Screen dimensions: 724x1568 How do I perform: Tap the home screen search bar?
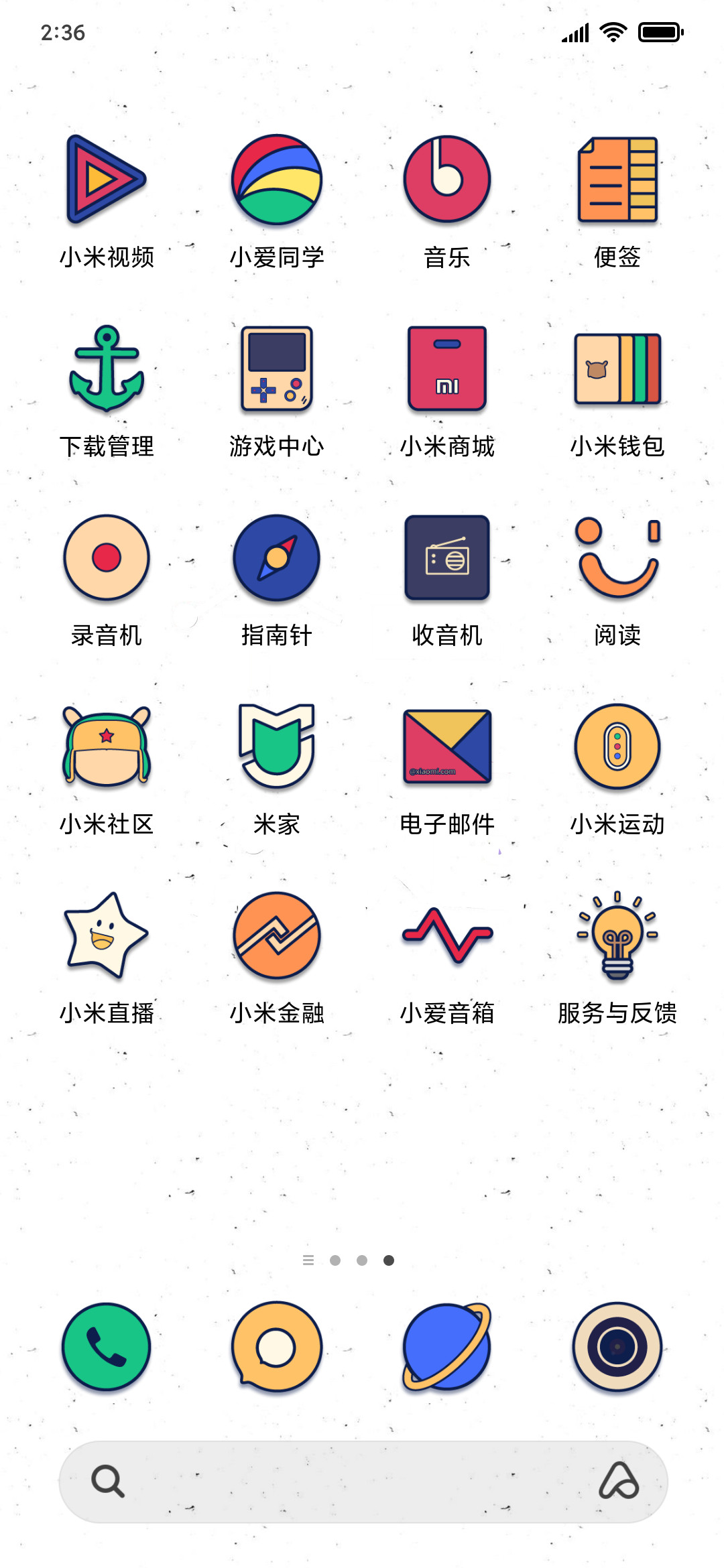363,1482
